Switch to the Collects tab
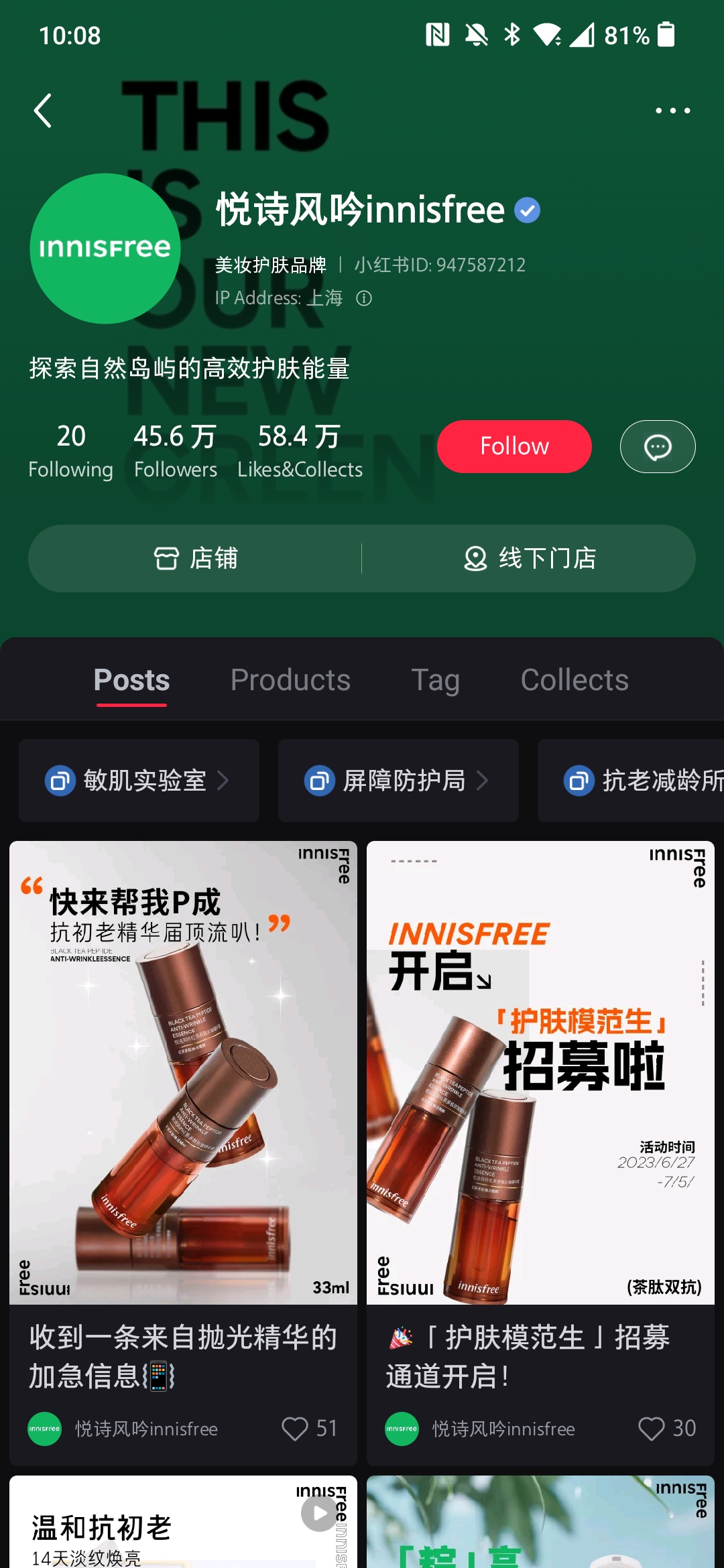 tap(574, 679)
